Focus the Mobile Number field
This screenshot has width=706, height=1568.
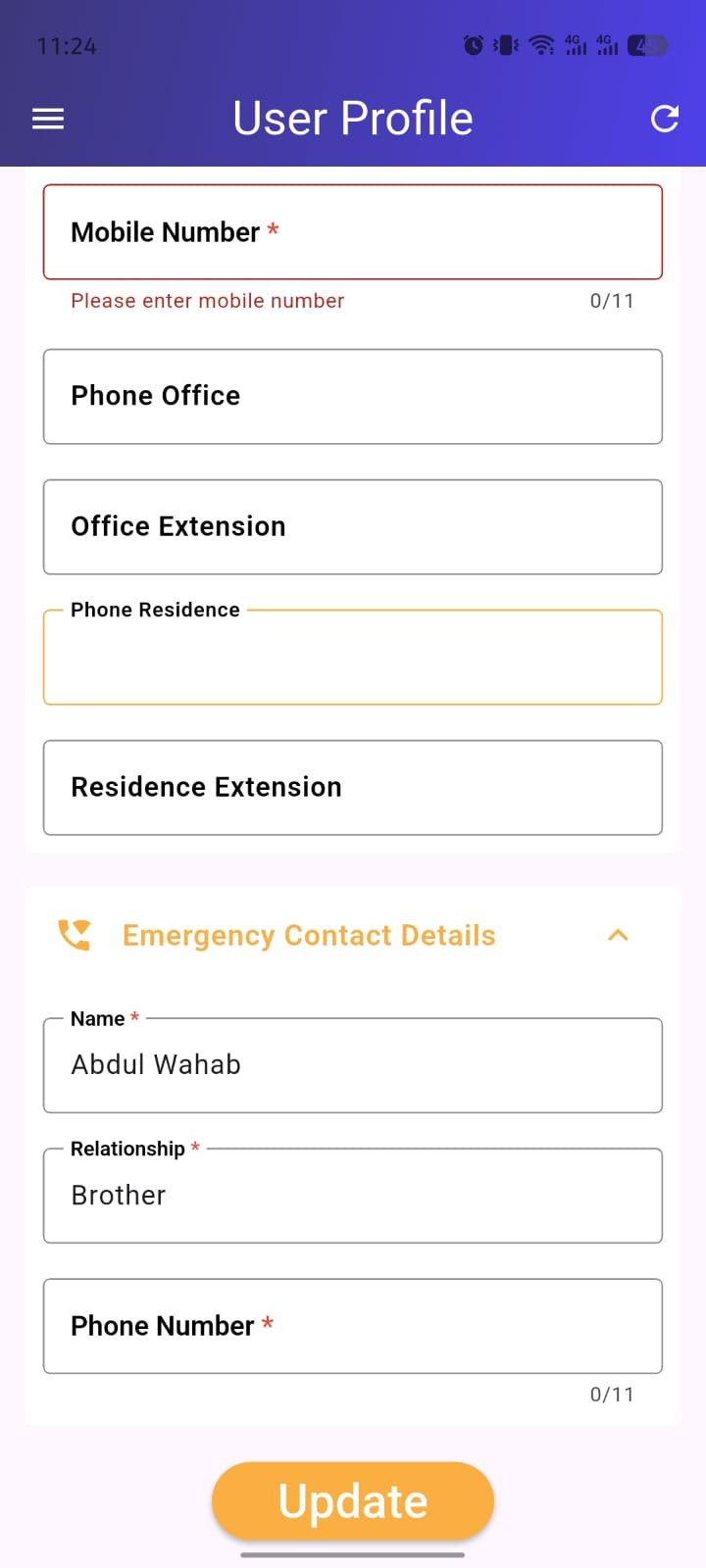point(353,231)
